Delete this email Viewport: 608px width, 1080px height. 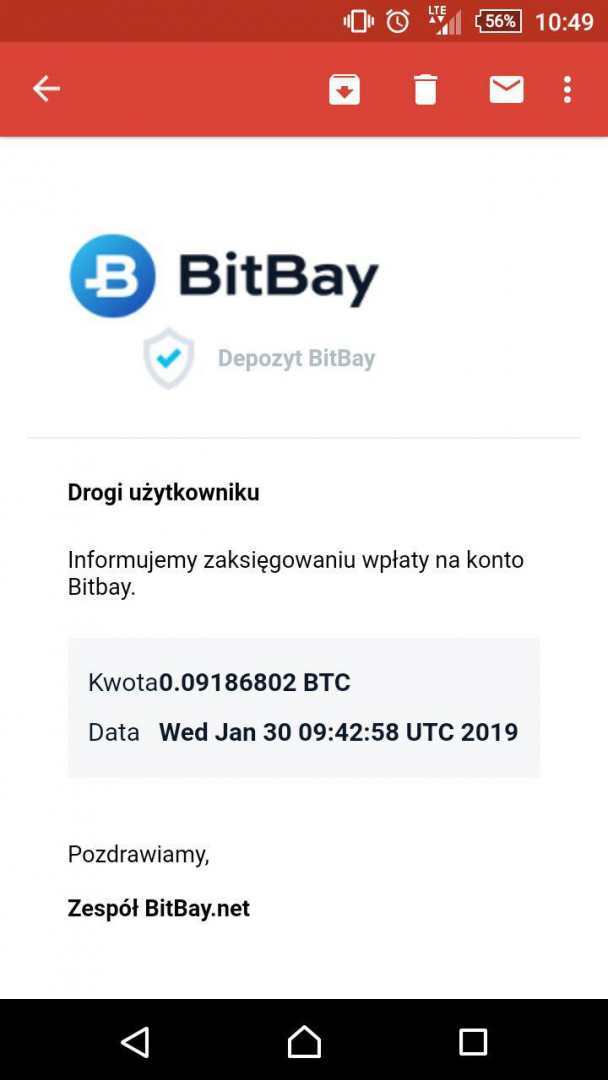(x=426, y=89)
